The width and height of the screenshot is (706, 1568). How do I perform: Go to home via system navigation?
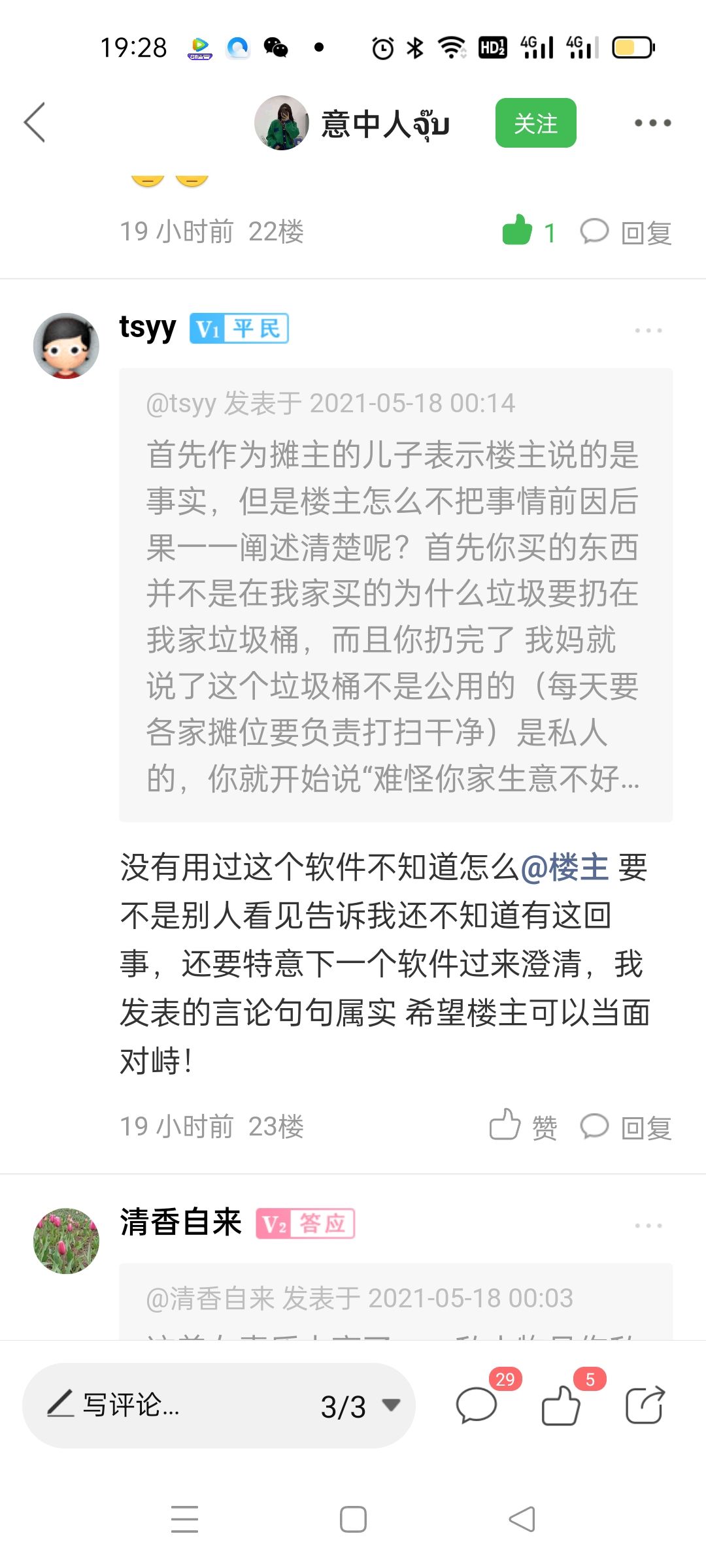coord(353,1519)
